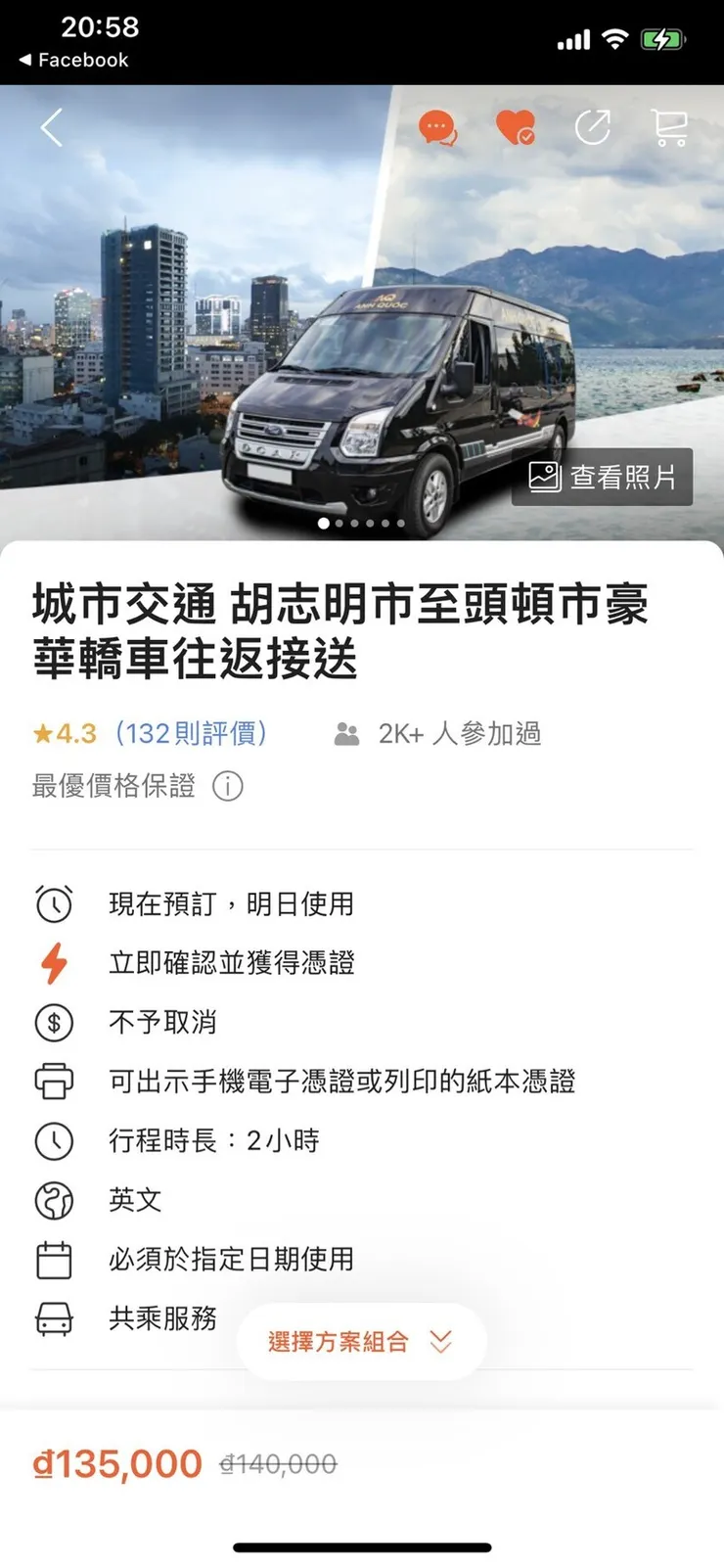Open the 查看照片 photo gallery
The height and width of the screenshot is (1568, 724).
(604, 477)
